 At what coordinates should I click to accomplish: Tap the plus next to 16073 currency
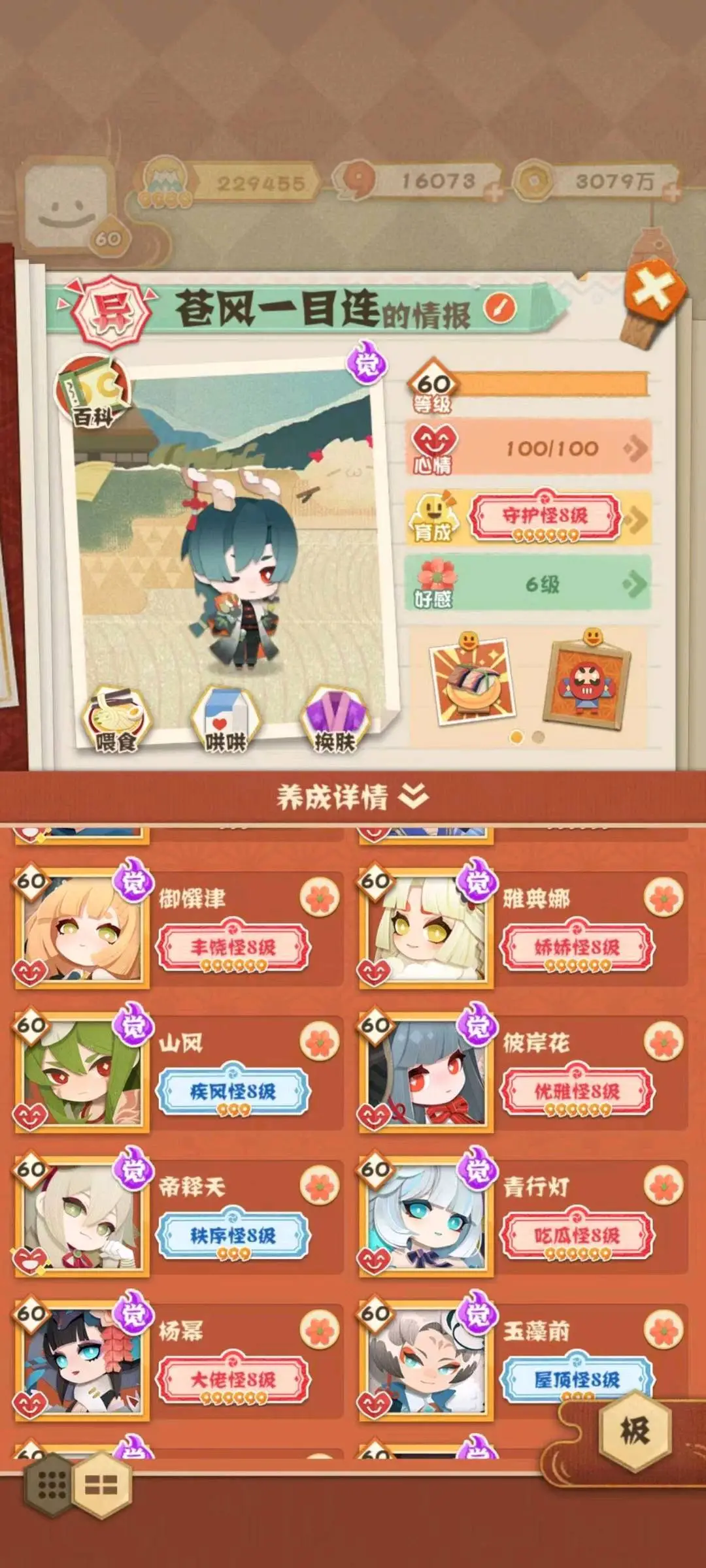pos(495,192)
